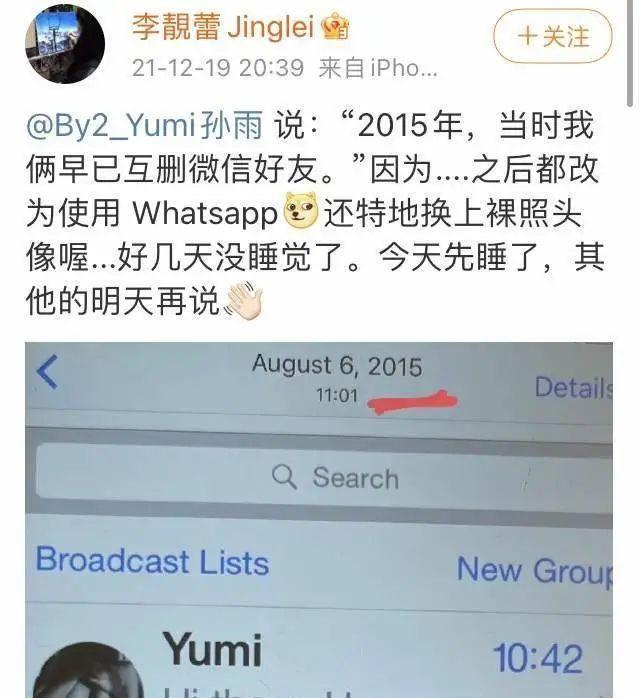Open 李靓蕾 Jinglei's profile avatar
The width and height of the screenshot is (639, 698).
coord(65,45)
